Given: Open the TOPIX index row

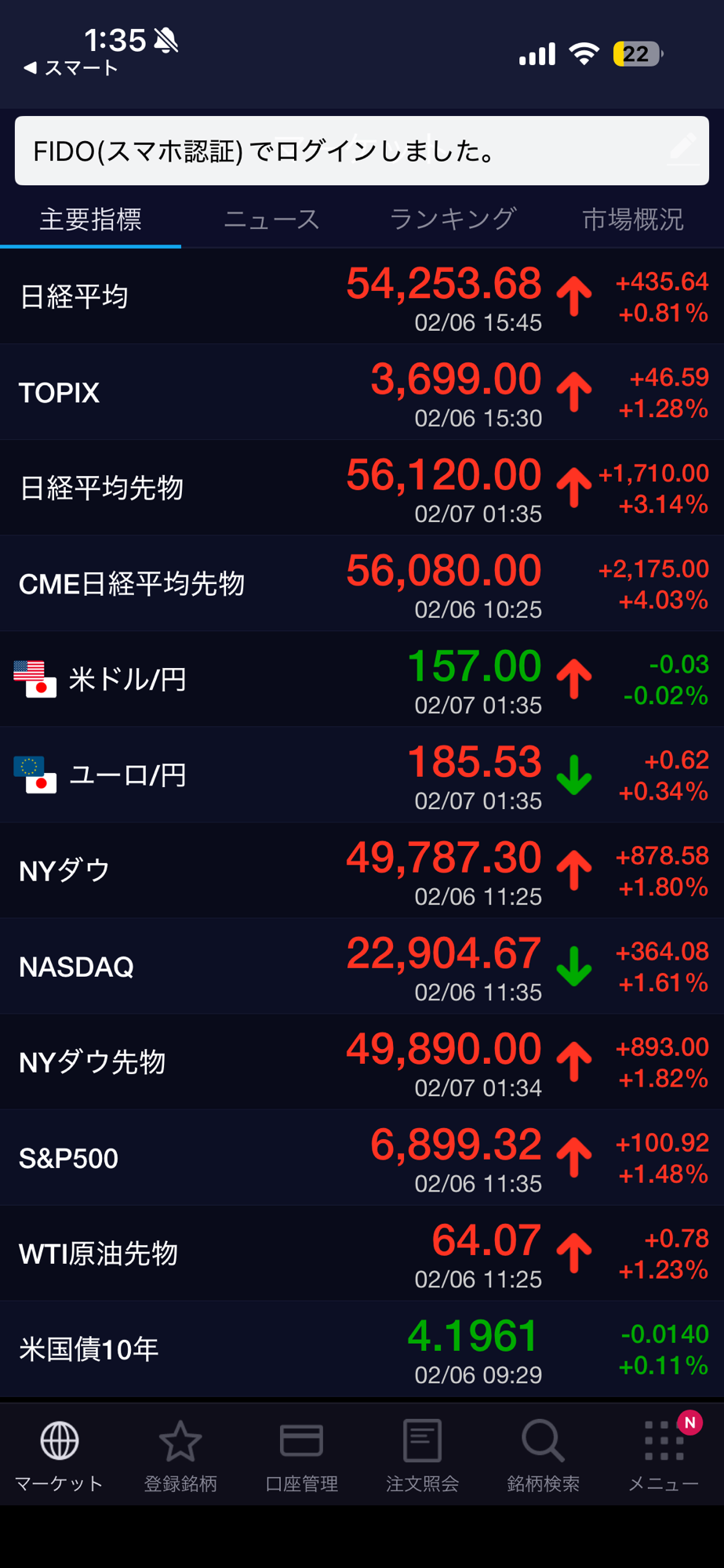Looking at the screenshot, I should tap(362, 392).
